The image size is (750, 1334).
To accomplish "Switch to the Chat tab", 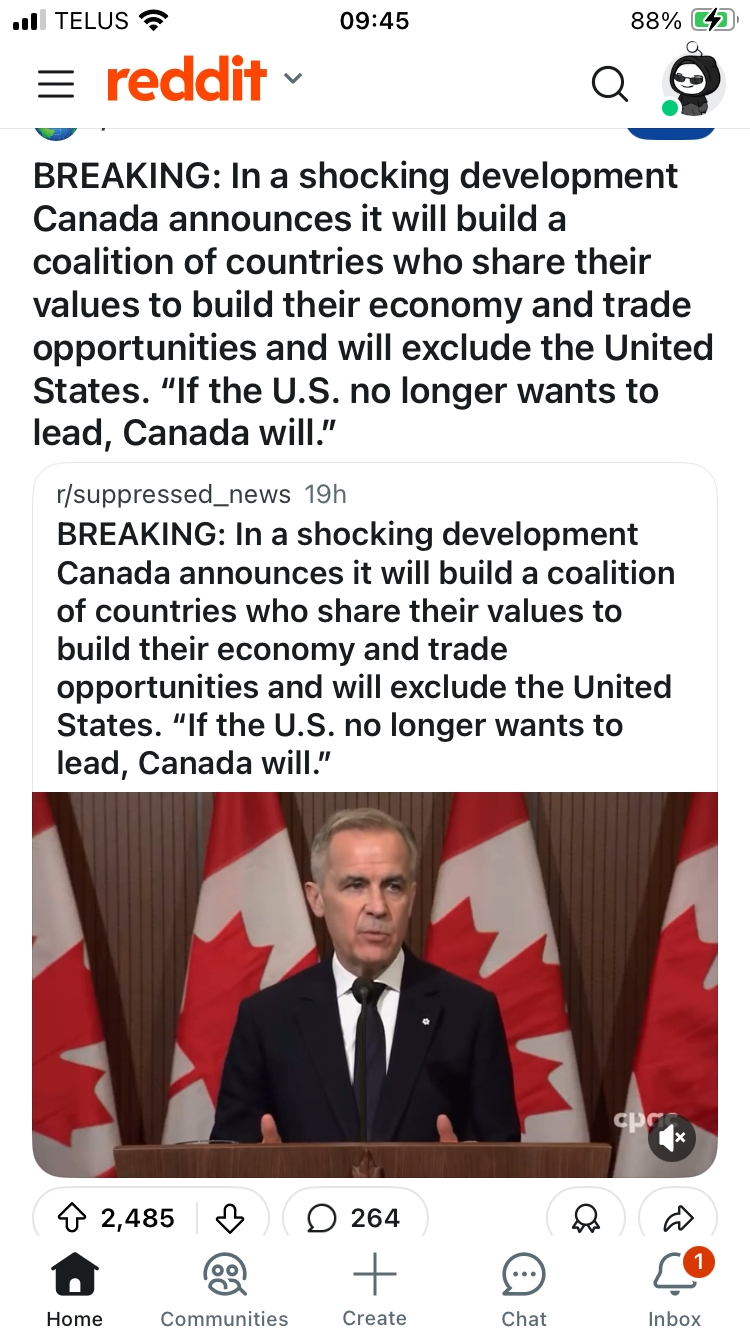I will coord(523,1290).
